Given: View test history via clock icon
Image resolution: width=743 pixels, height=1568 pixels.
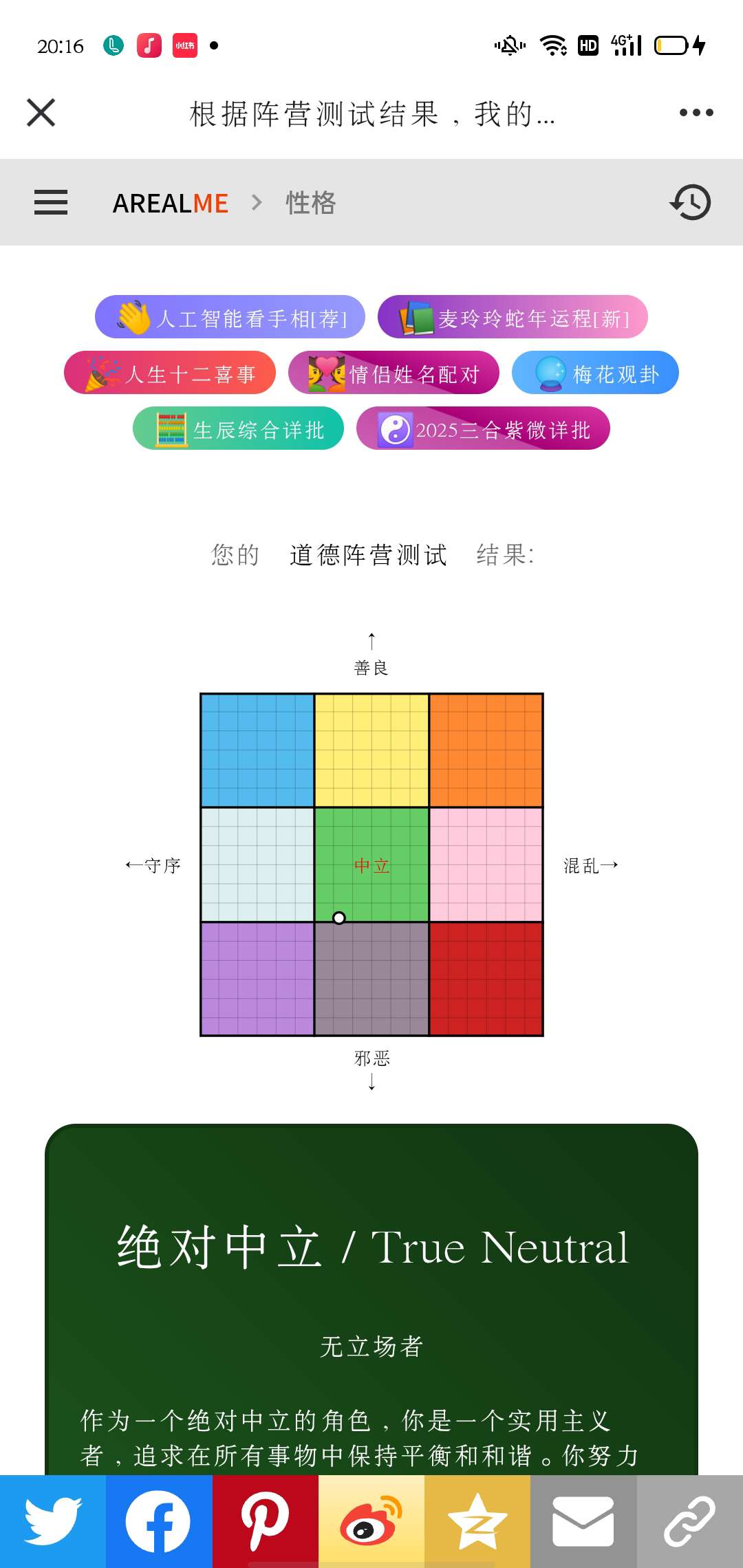Looking at the screenshot, I should [690, 203].
